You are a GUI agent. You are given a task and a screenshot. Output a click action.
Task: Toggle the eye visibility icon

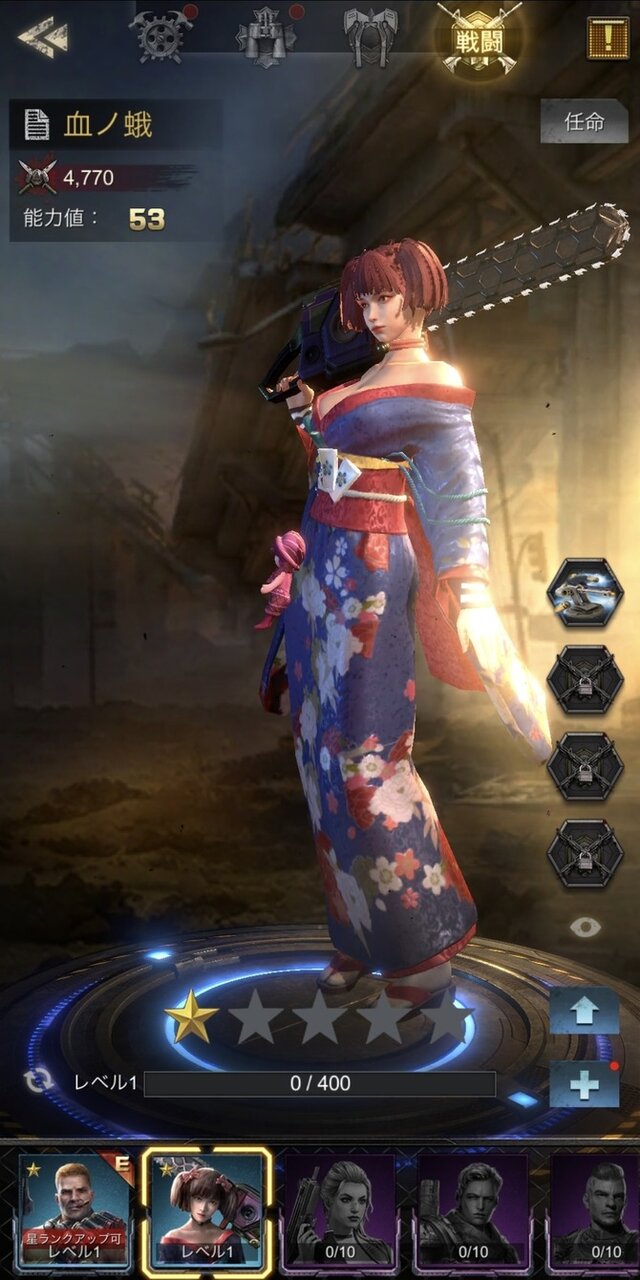coord(585,927)
